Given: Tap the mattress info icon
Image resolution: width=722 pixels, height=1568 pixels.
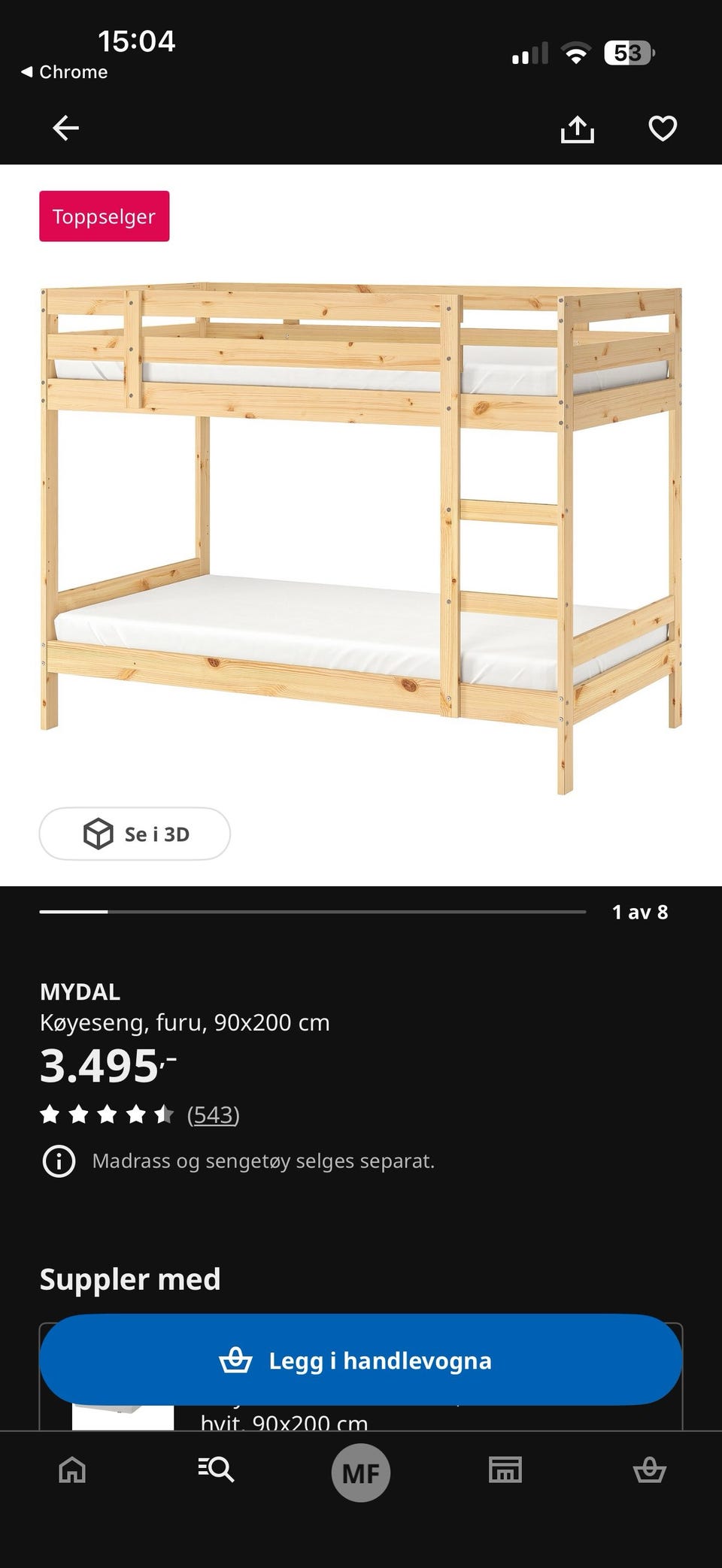Looking at the screenshot, I should (x=59, y=1161).
